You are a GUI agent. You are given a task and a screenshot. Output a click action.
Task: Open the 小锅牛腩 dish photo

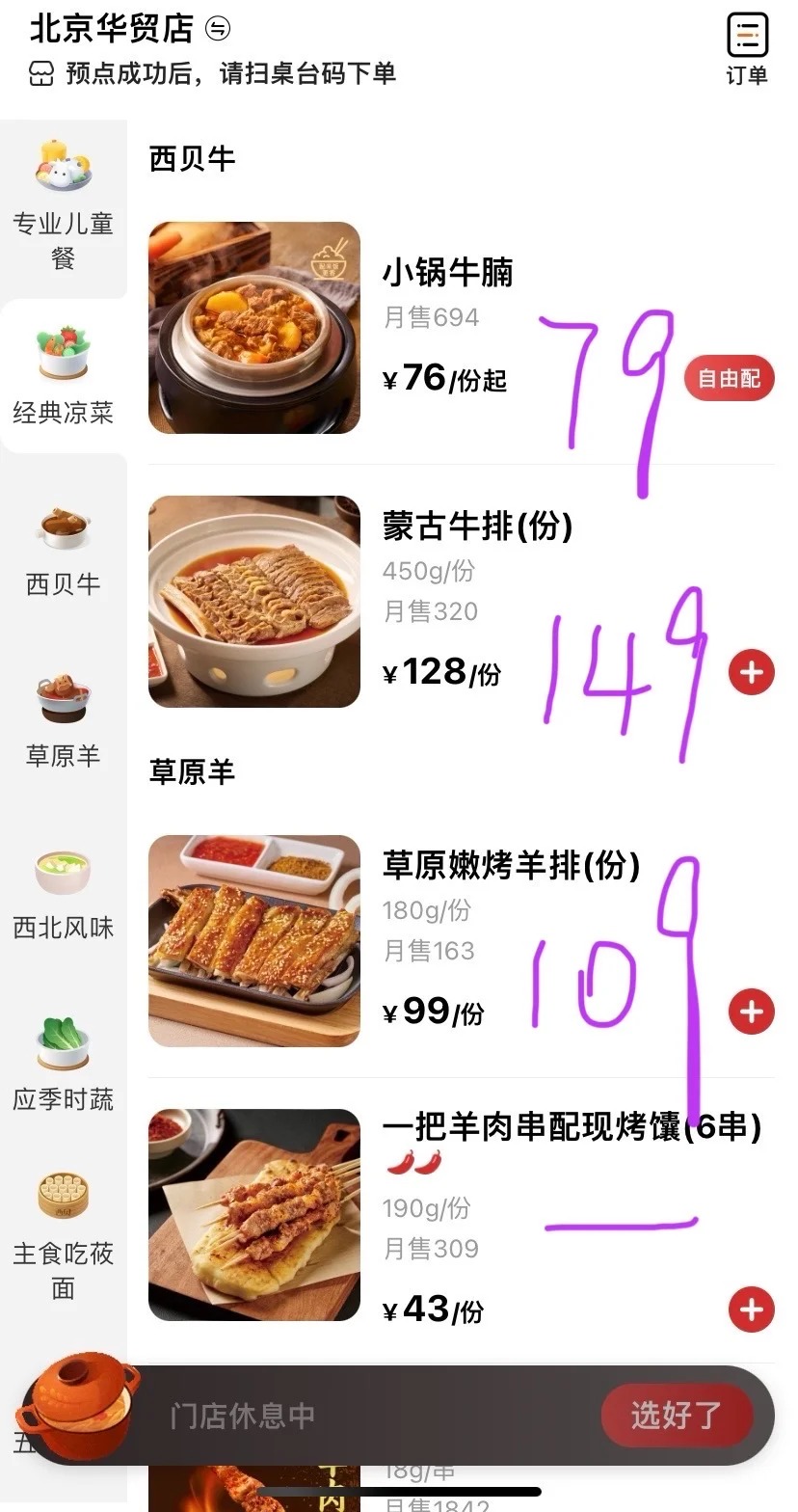click(x=254, y=328)
